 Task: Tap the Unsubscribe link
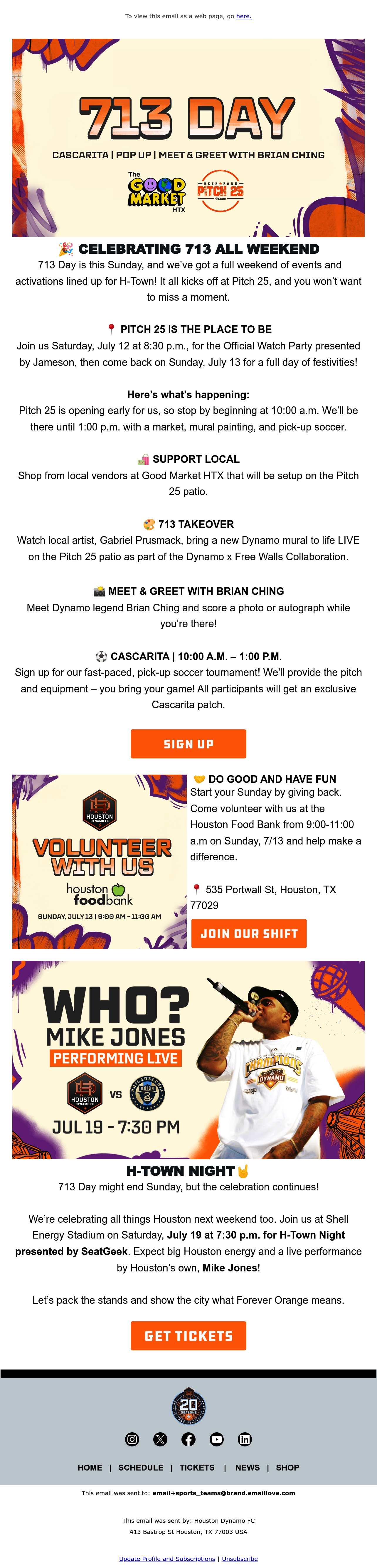click(239, 1559)
